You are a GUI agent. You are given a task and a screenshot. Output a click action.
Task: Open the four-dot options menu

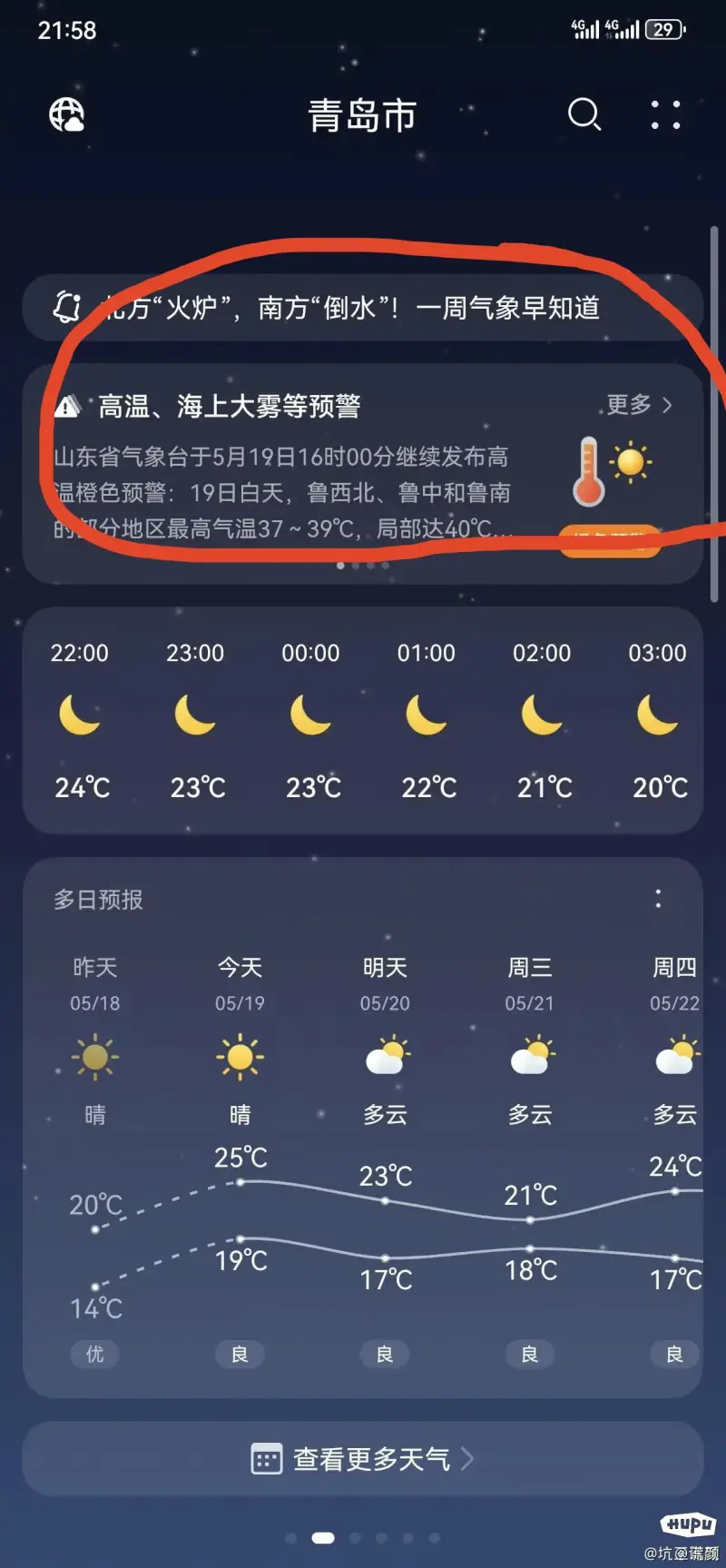point(666,115)
